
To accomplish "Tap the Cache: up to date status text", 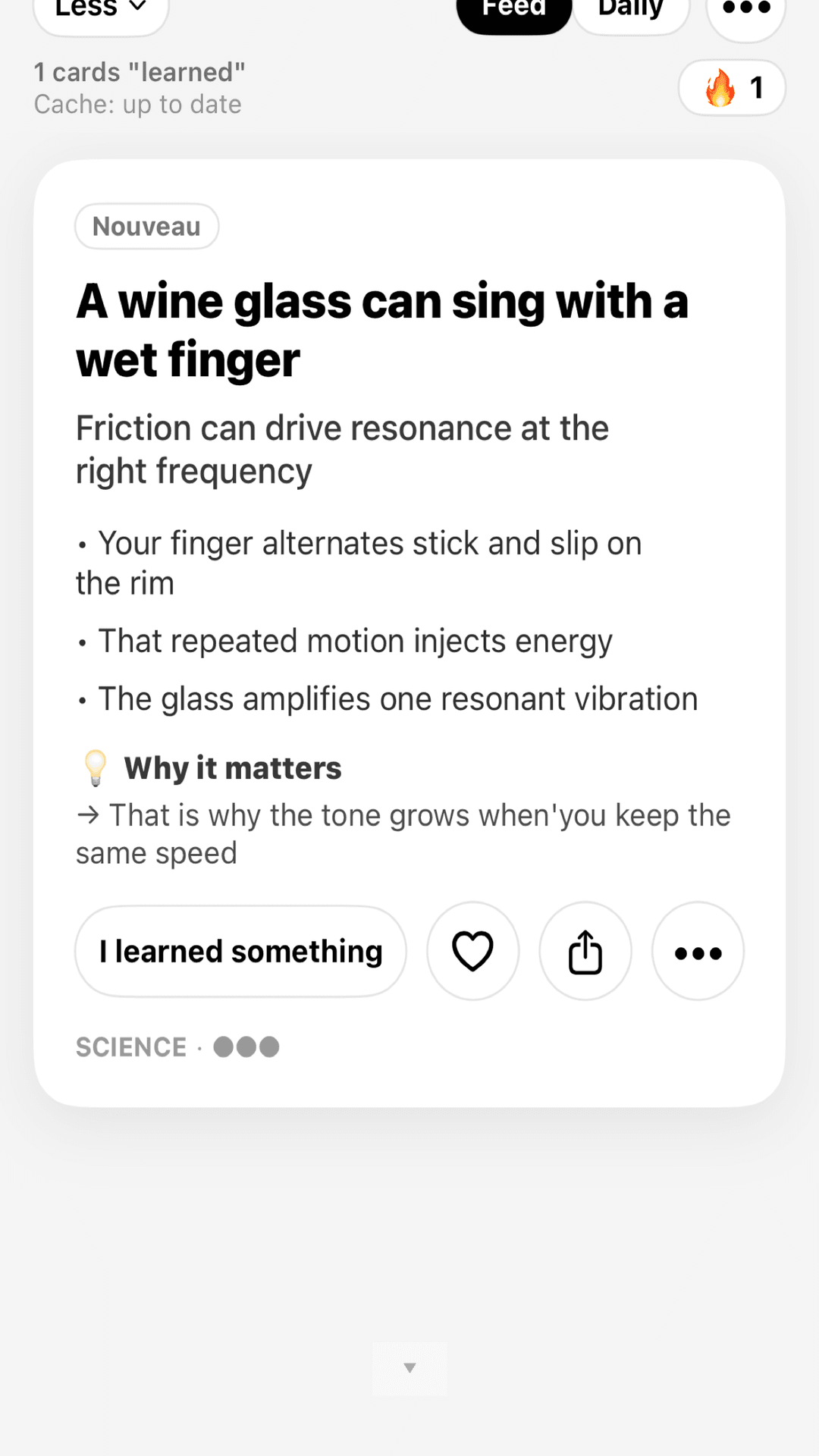I will click(137, 104).
